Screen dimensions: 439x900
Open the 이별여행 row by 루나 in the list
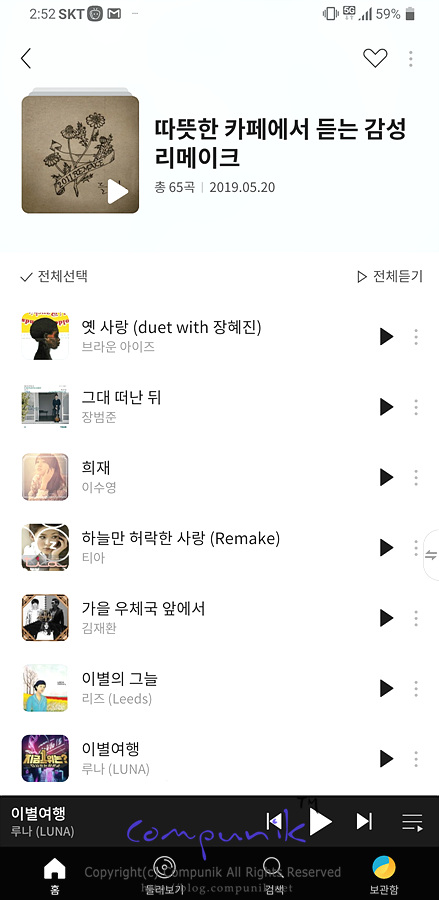(219, 758)
